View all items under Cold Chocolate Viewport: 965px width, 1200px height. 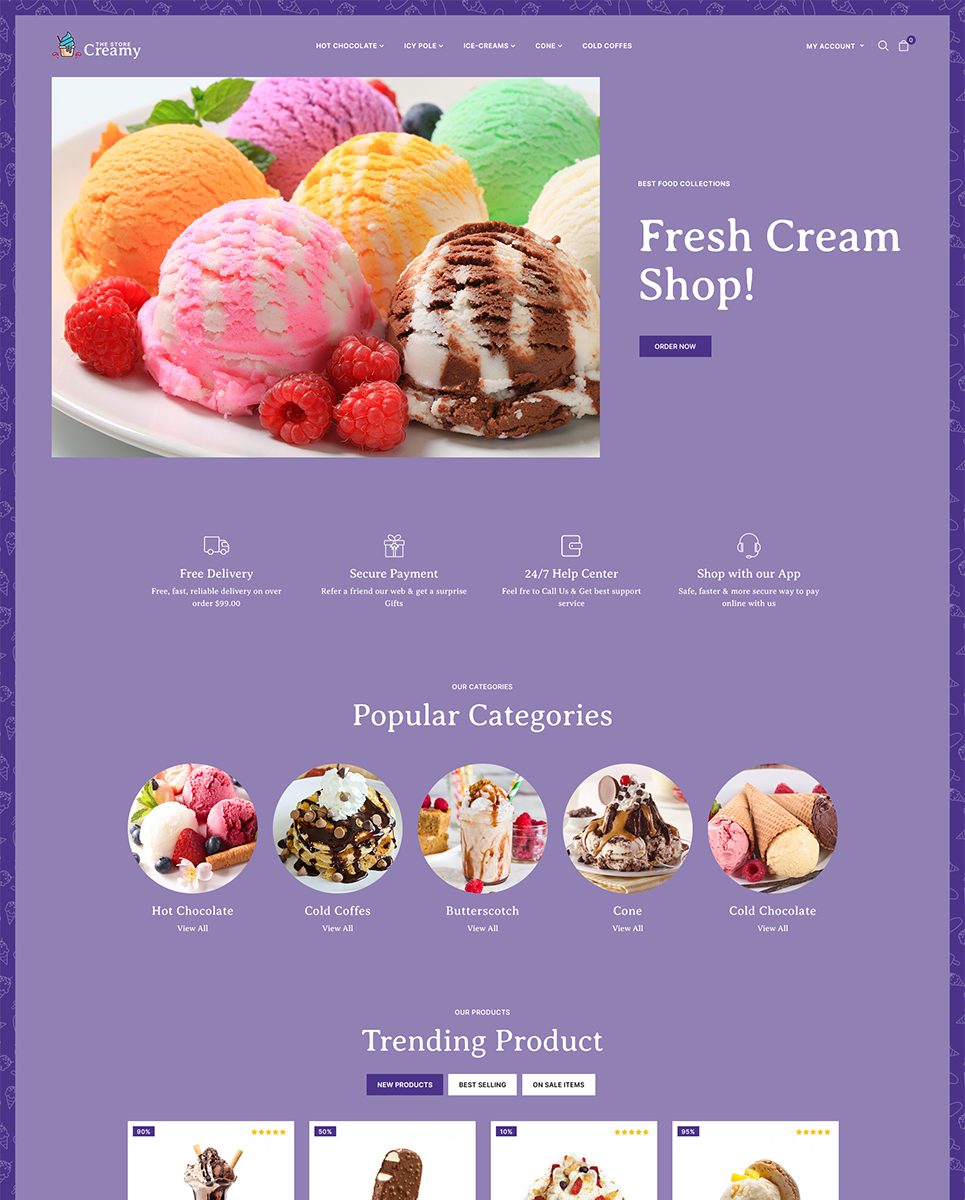(x=772, y=929)
